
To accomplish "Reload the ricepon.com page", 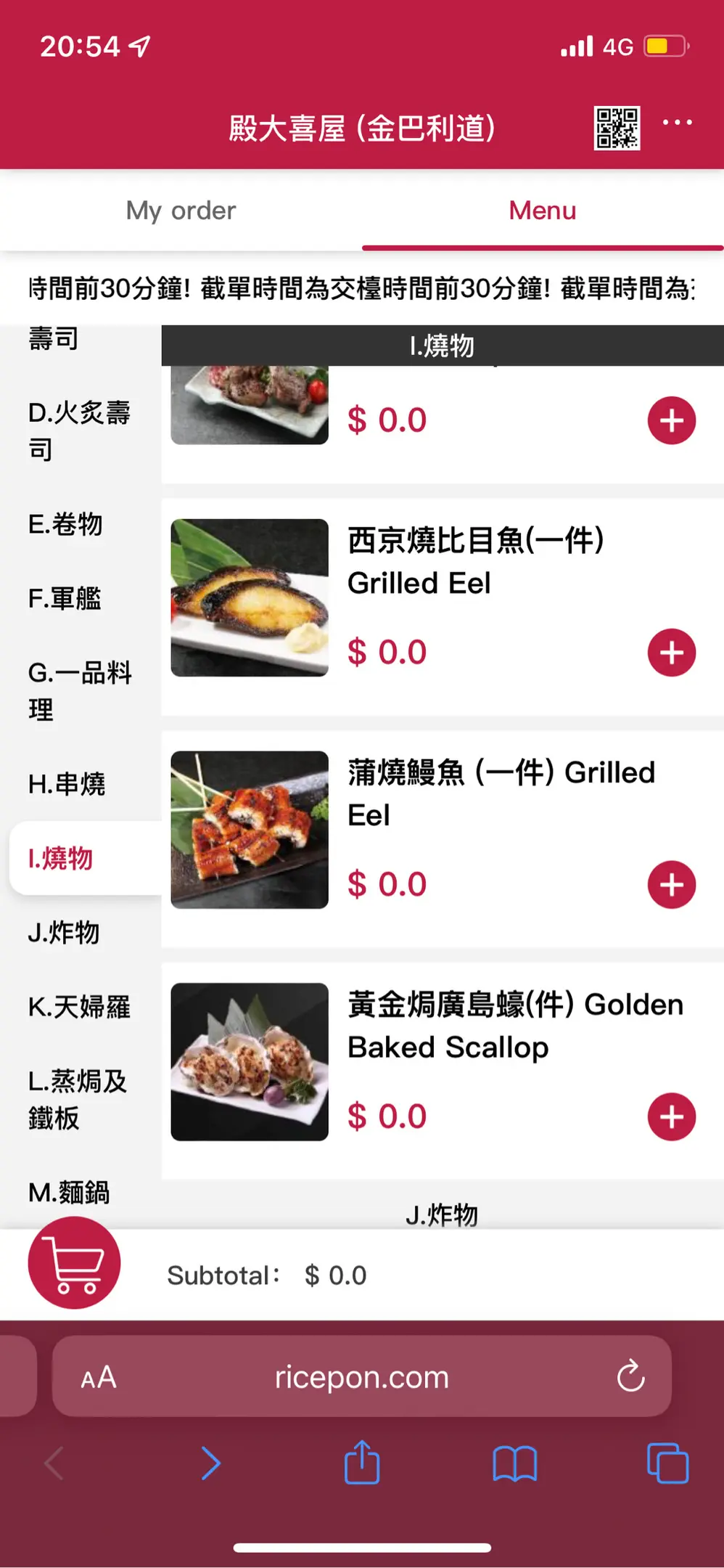I will [x=630, y=1376].
